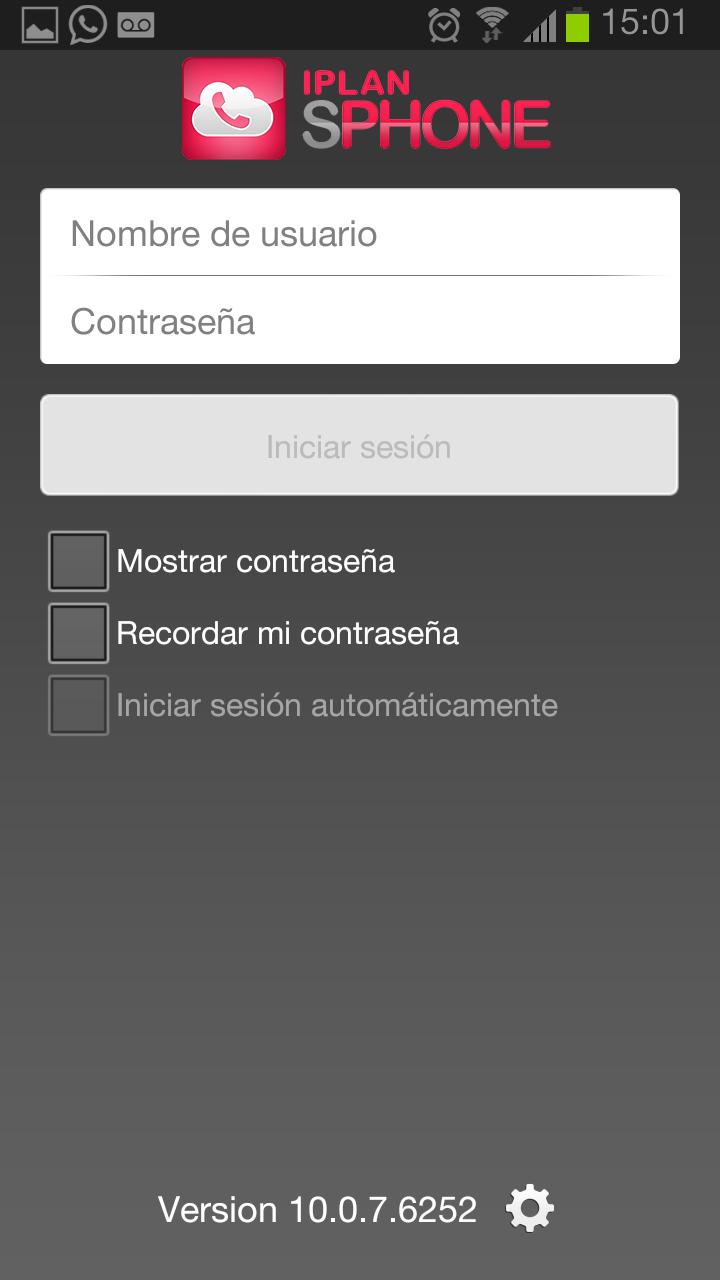The image size is (720, 1280).
Task: Tap the Recordar mi contraseña label text
Action: click(286, 633)
